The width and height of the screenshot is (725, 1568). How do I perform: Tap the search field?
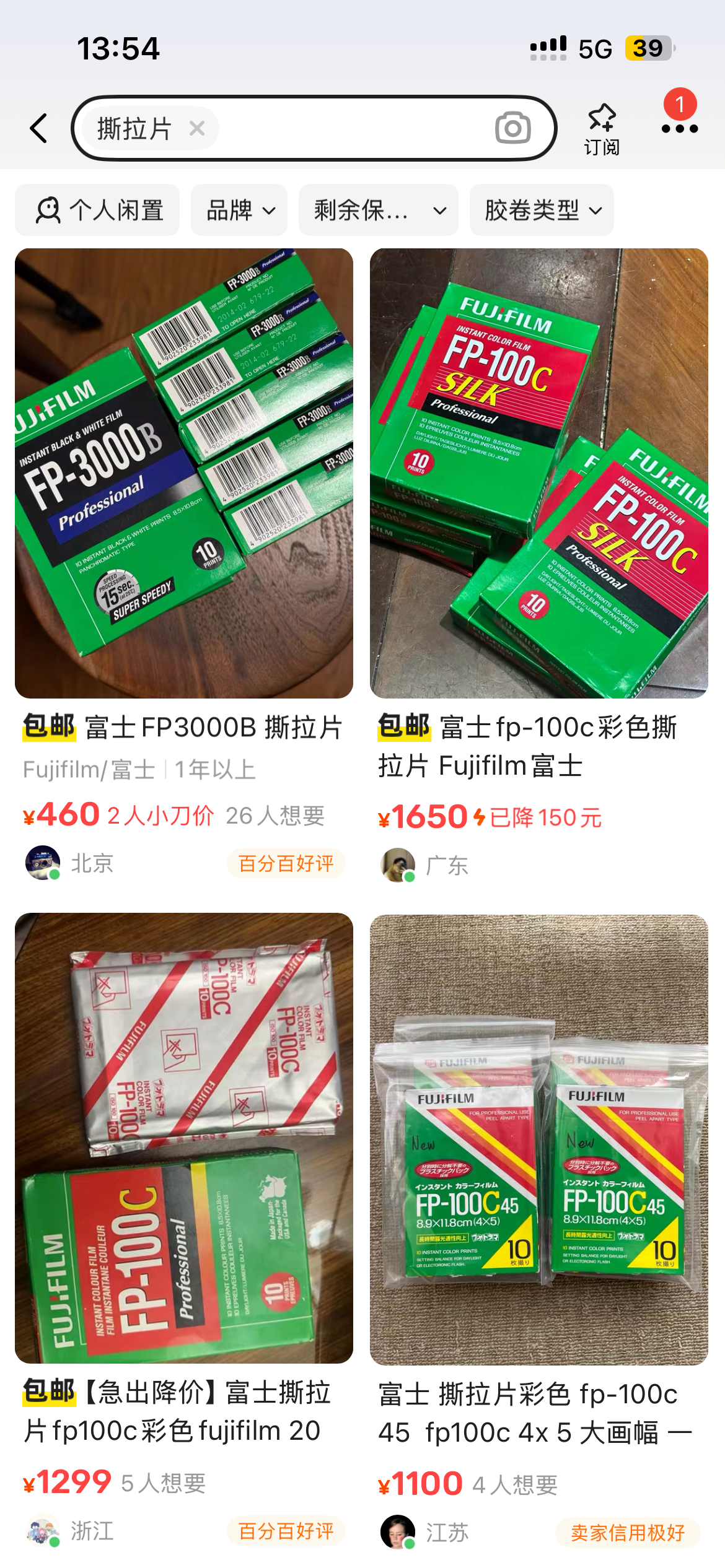353,129
